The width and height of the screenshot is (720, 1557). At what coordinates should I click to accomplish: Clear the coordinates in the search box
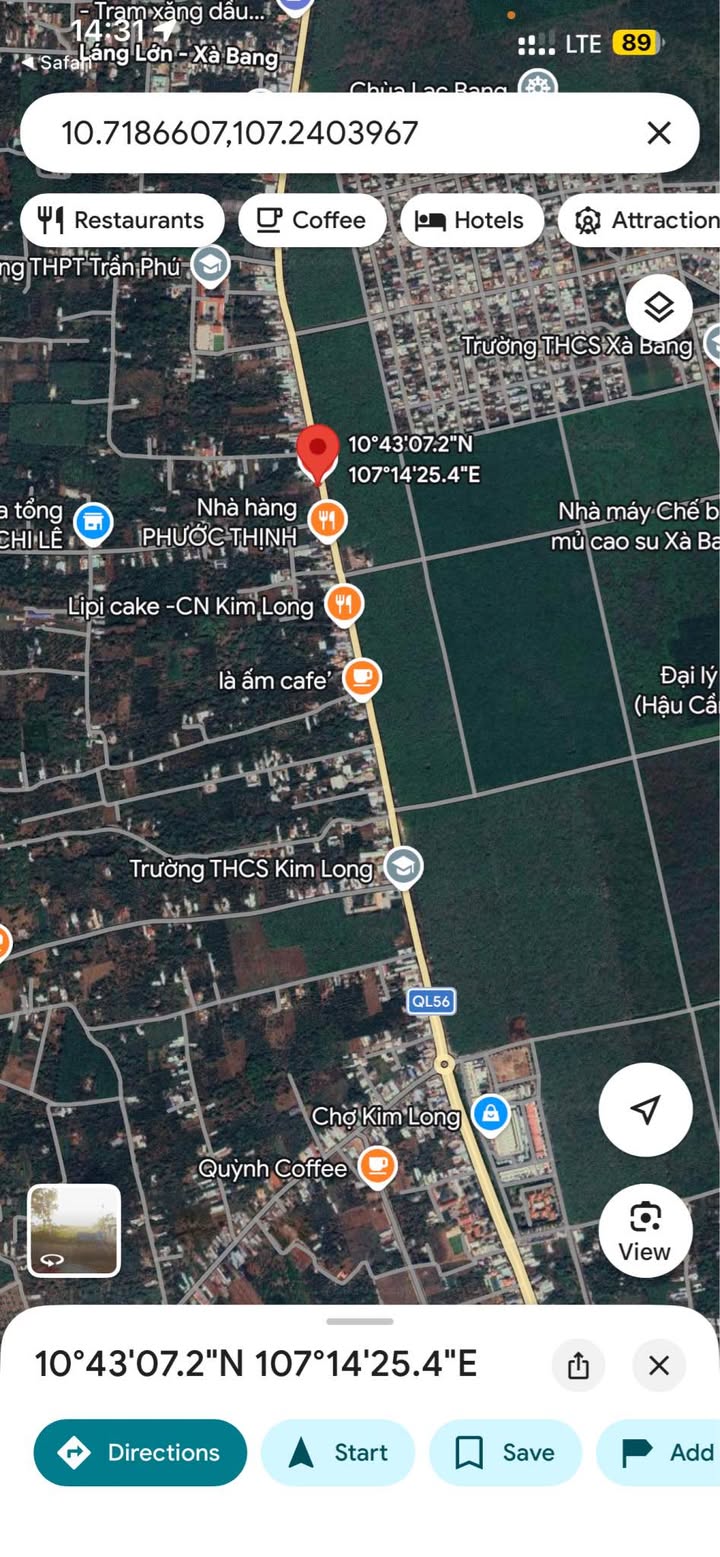[x=658, y=133]
